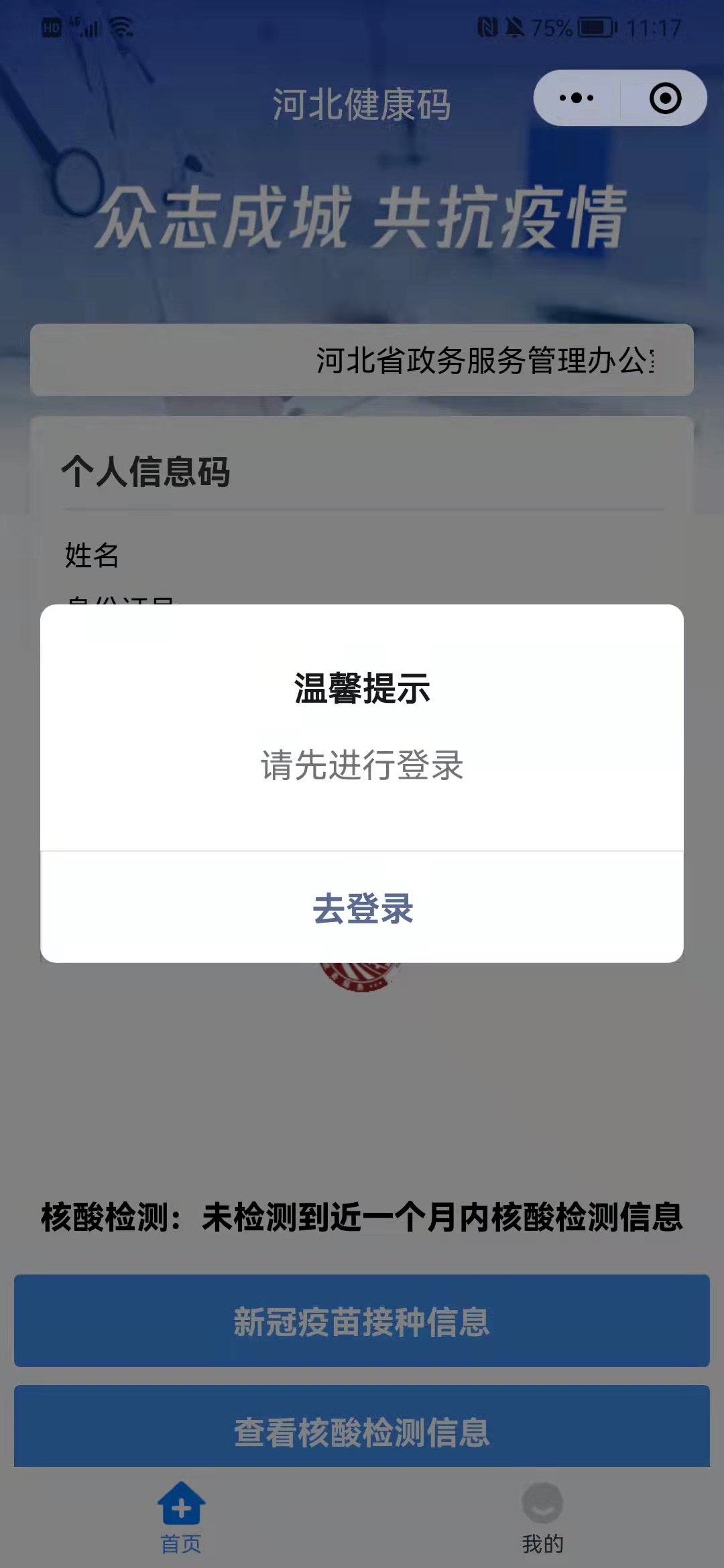View 查看核酸检测信息 nucleic acid test info
The height and width of the screenshot is (1568, 724).
tap(362, 1431)
